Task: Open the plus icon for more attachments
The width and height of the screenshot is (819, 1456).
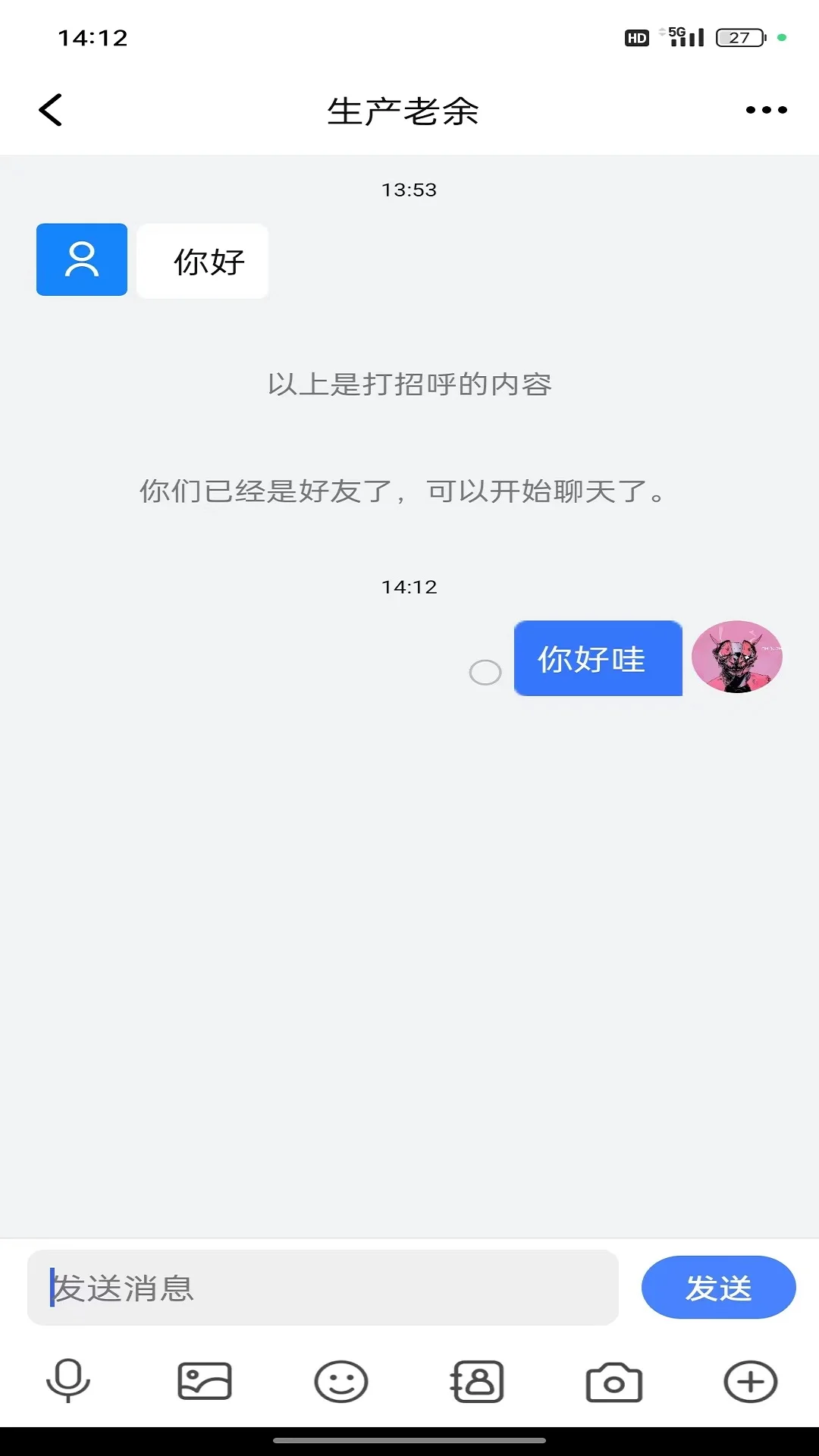Action: click(749, 1382)
